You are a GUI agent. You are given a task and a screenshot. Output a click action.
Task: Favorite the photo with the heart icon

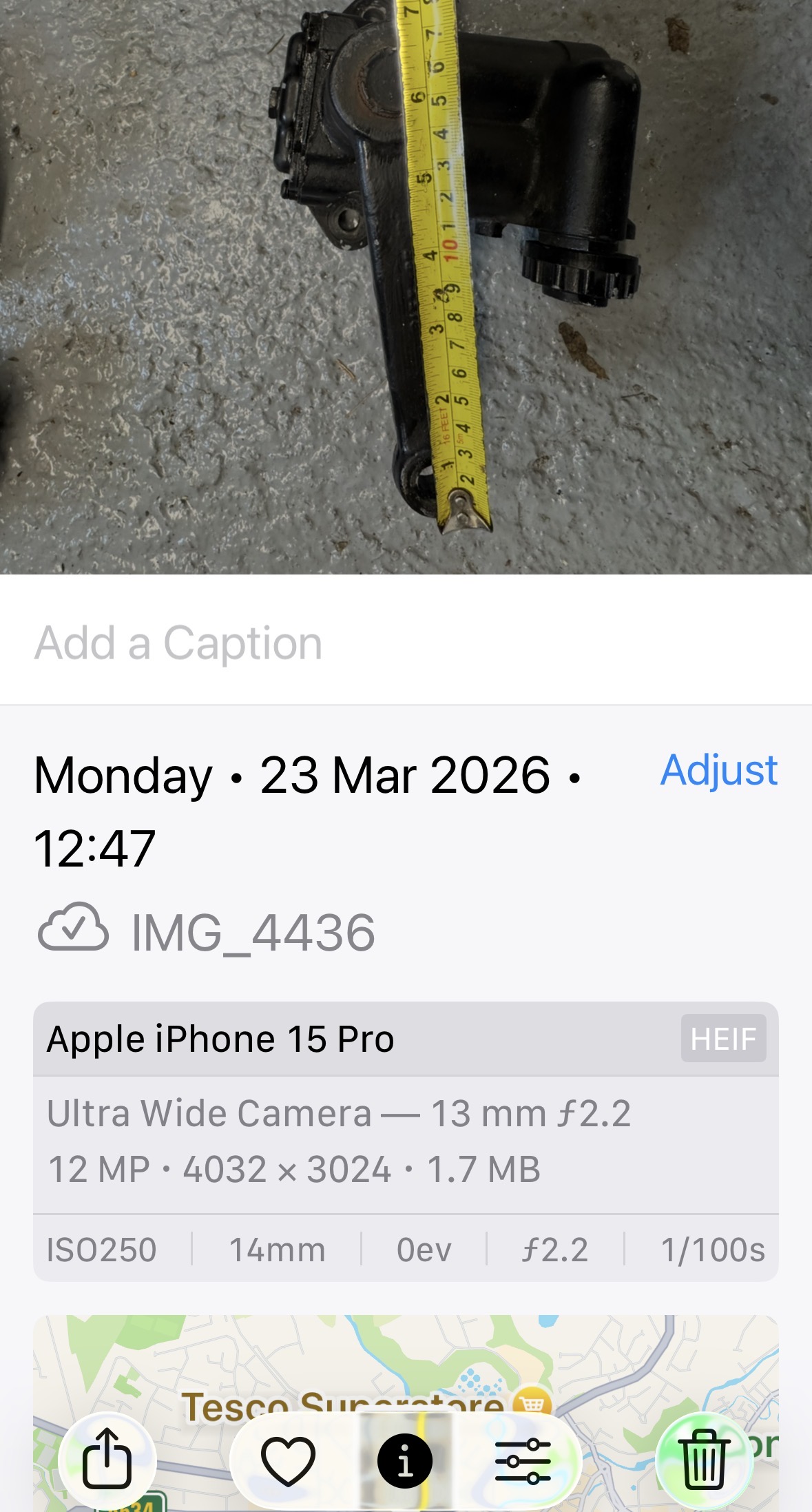click(288, 1460)
